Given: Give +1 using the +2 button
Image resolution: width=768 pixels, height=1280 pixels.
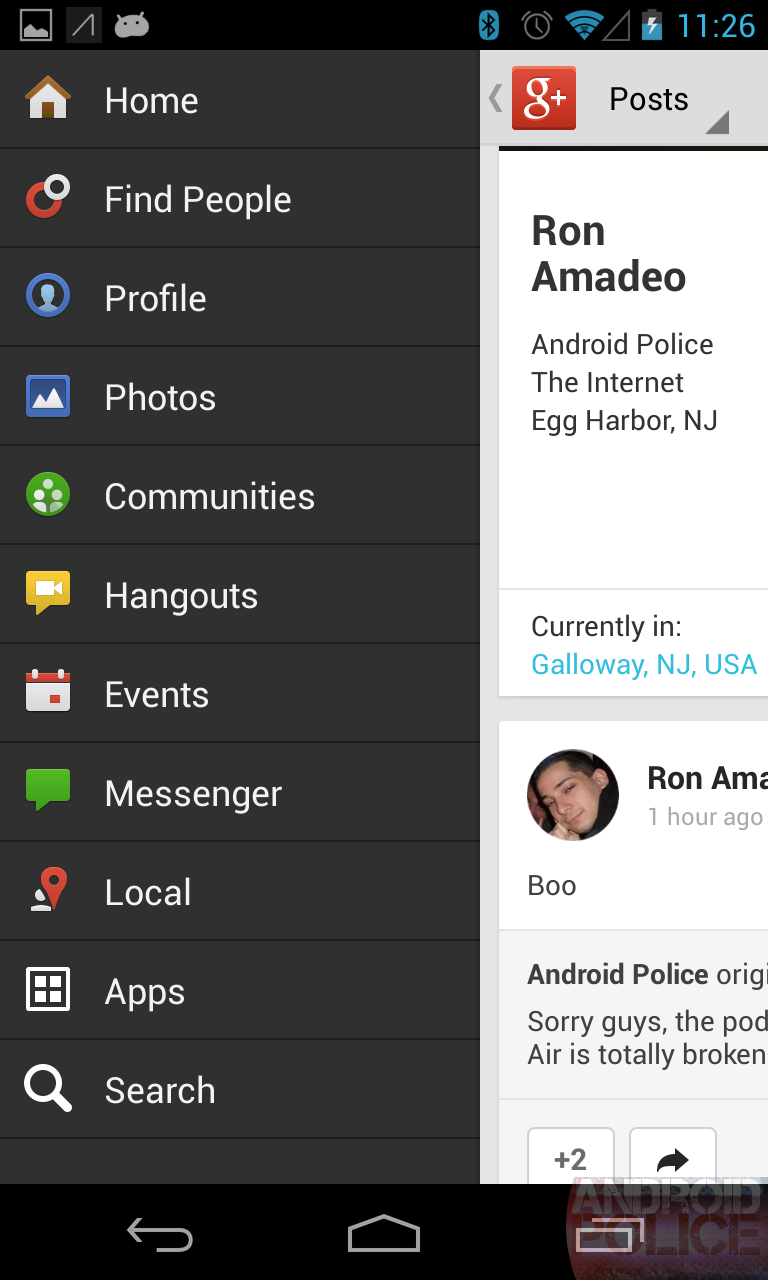Looking at the screenshot, I should [570, 1158].
